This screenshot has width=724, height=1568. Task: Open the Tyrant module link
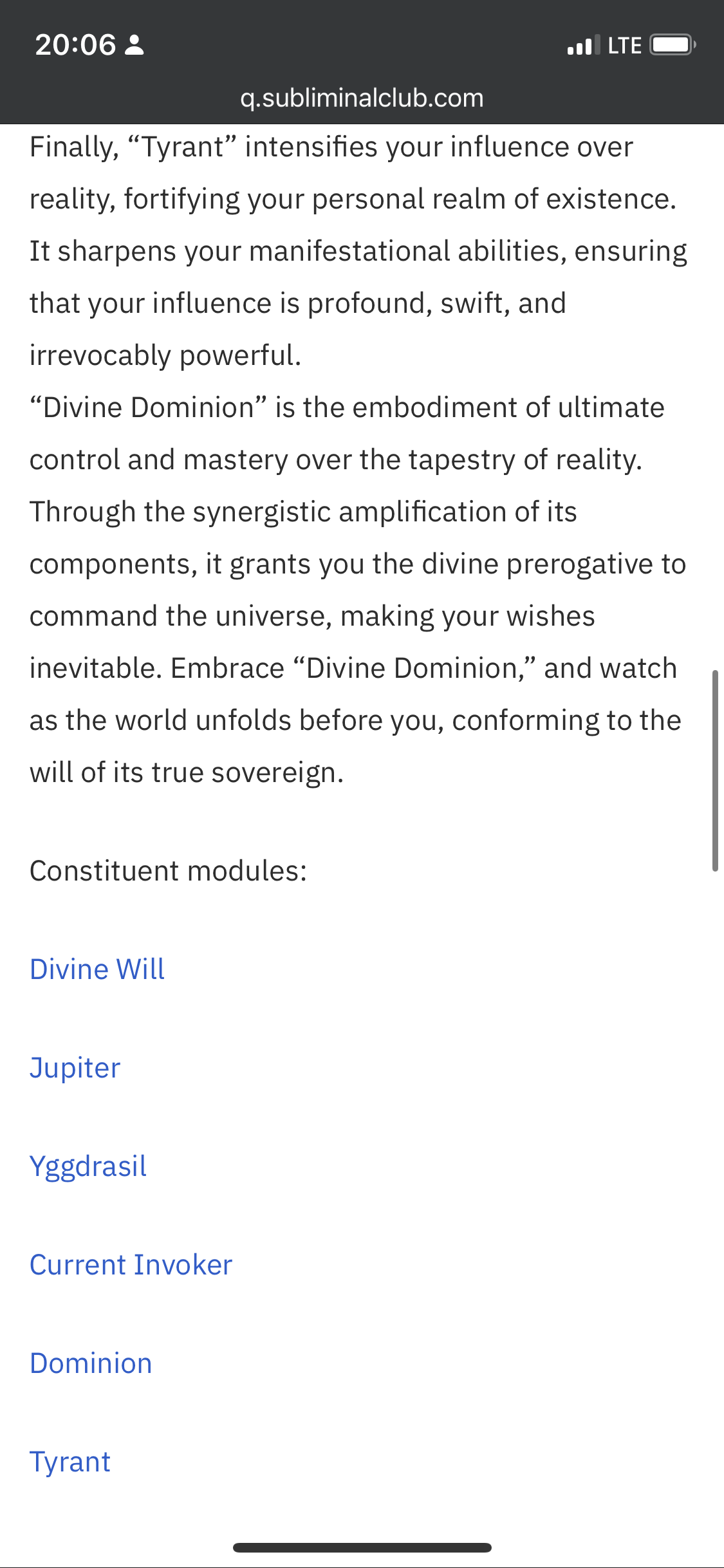click(x=70, y=1462)
